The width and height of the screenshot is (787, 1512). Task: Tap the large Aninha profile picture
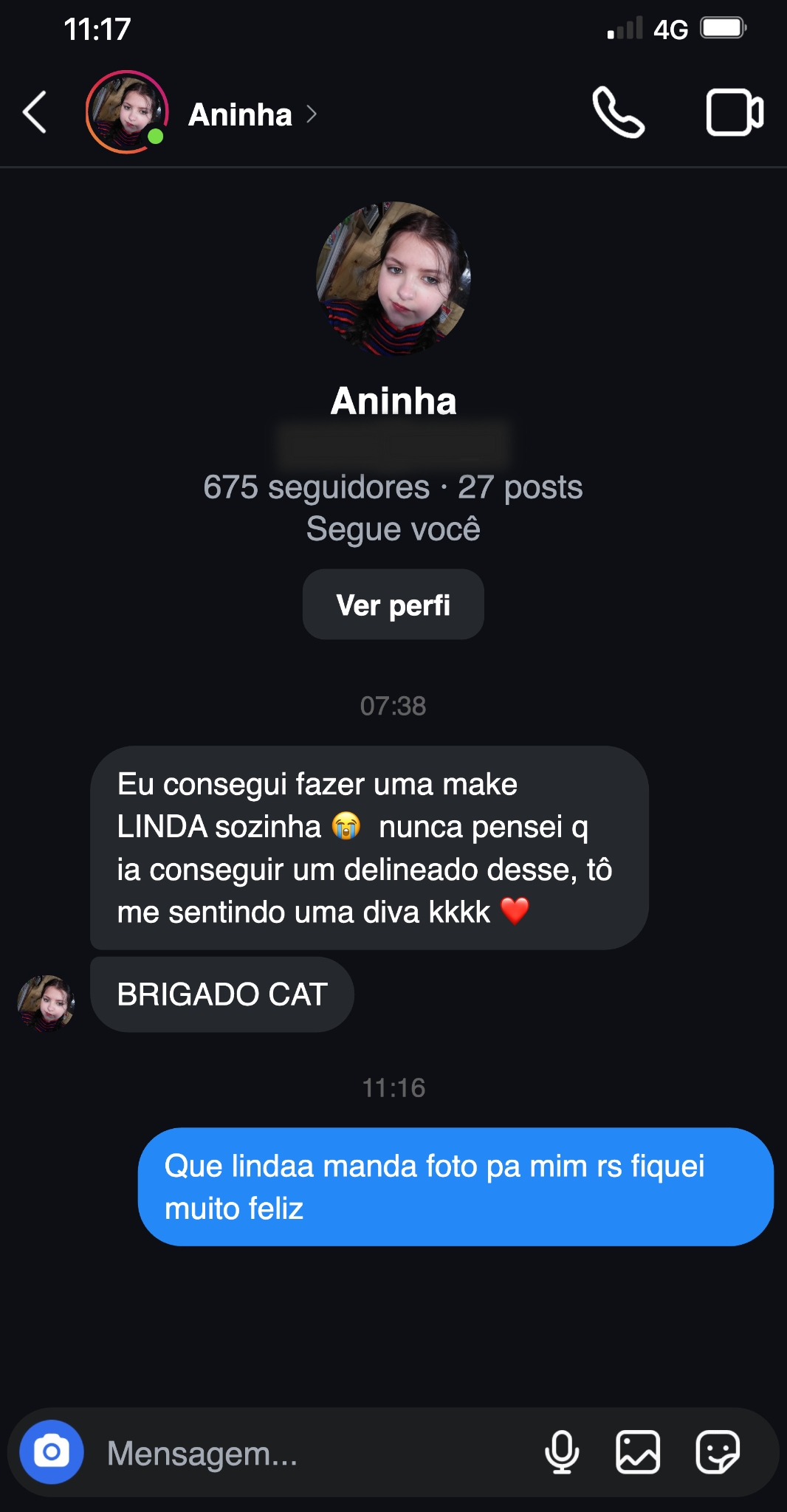393,279
